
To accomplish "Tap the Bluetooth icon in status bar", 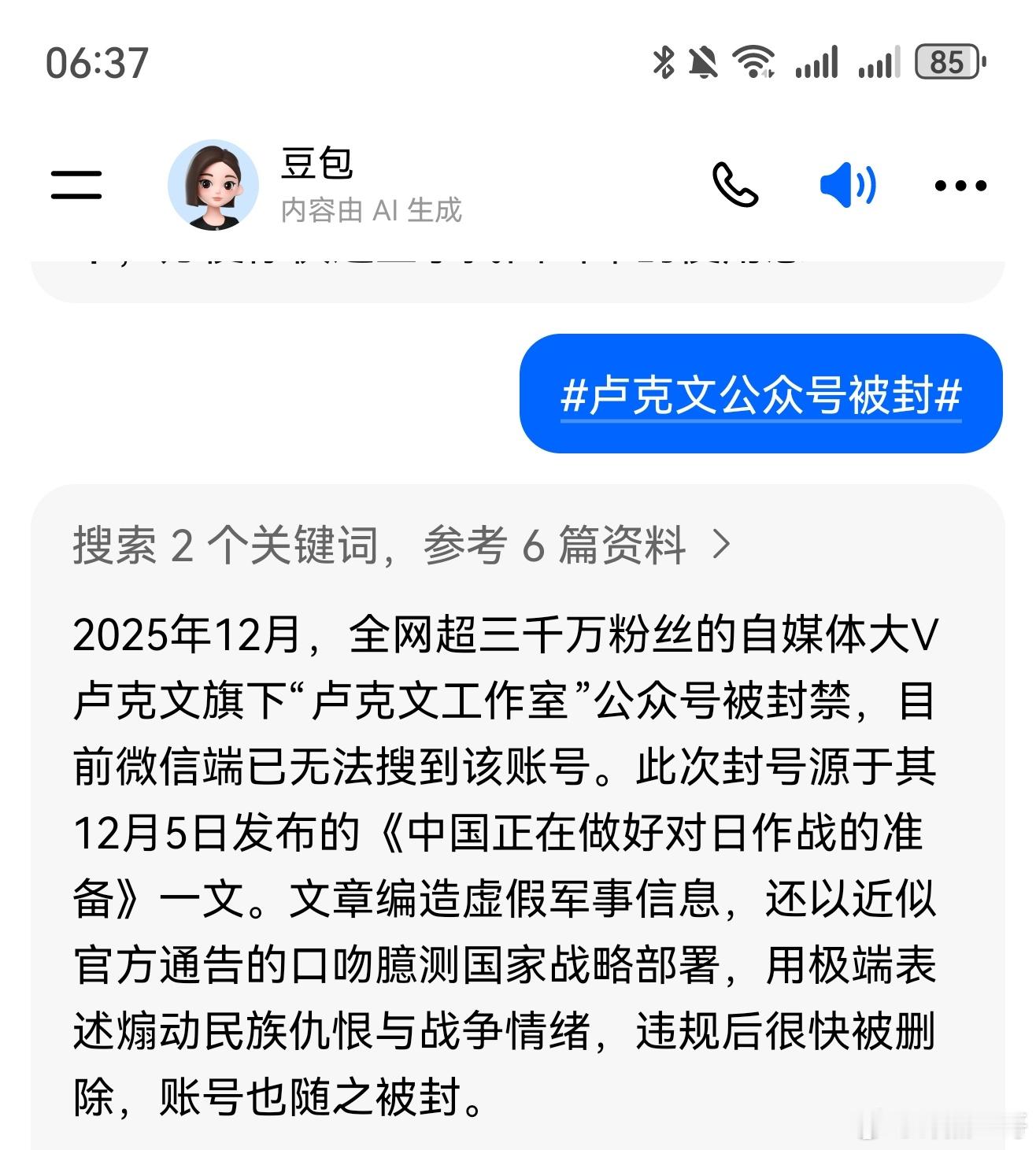I will click(x=660, y=61).
